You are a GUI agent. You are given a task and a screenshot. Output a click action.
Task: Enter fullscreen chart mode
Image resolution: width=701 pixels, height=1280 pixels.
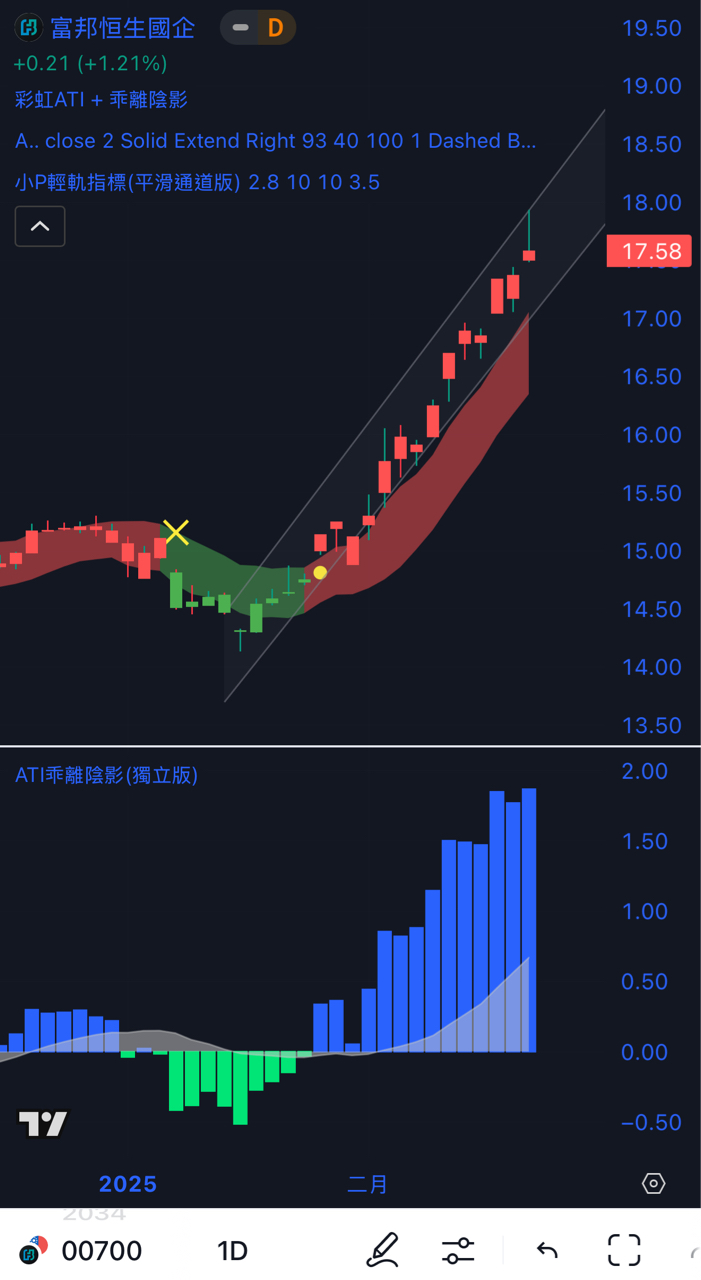[624, 1250]
